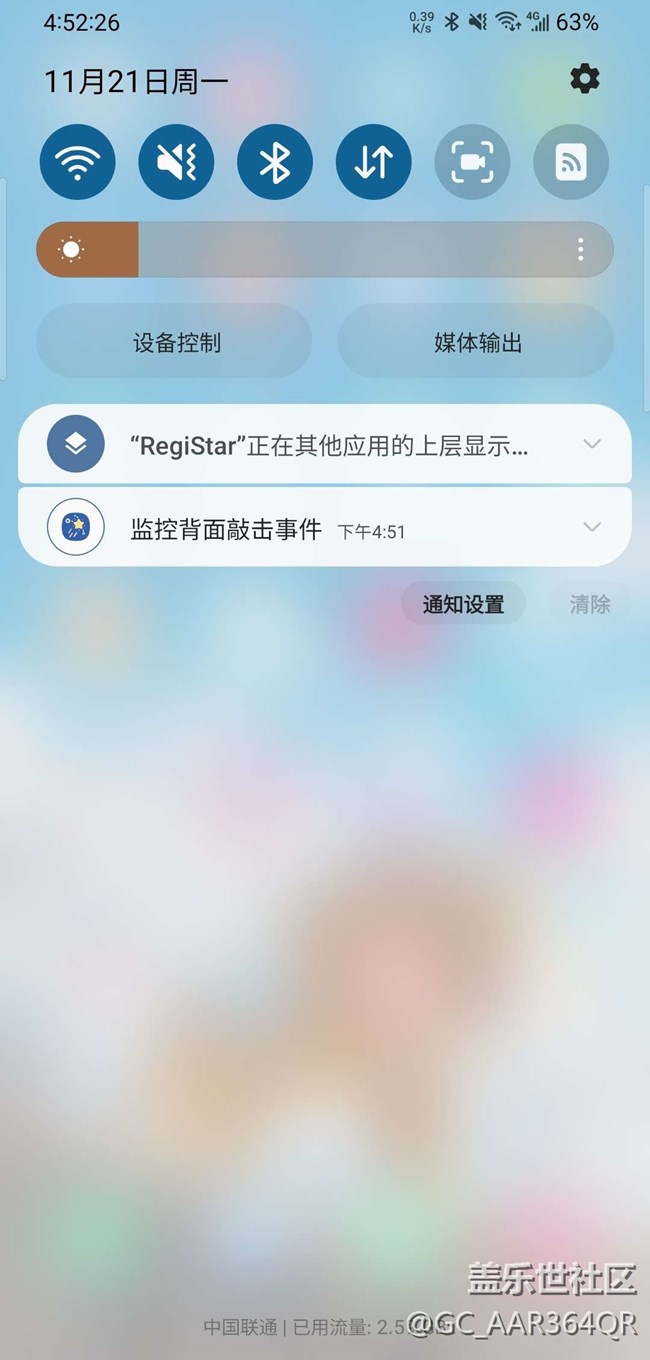The image size is (650, 1360).
Task: Open brightness options three-dot menu
Action: coord(581,250)
